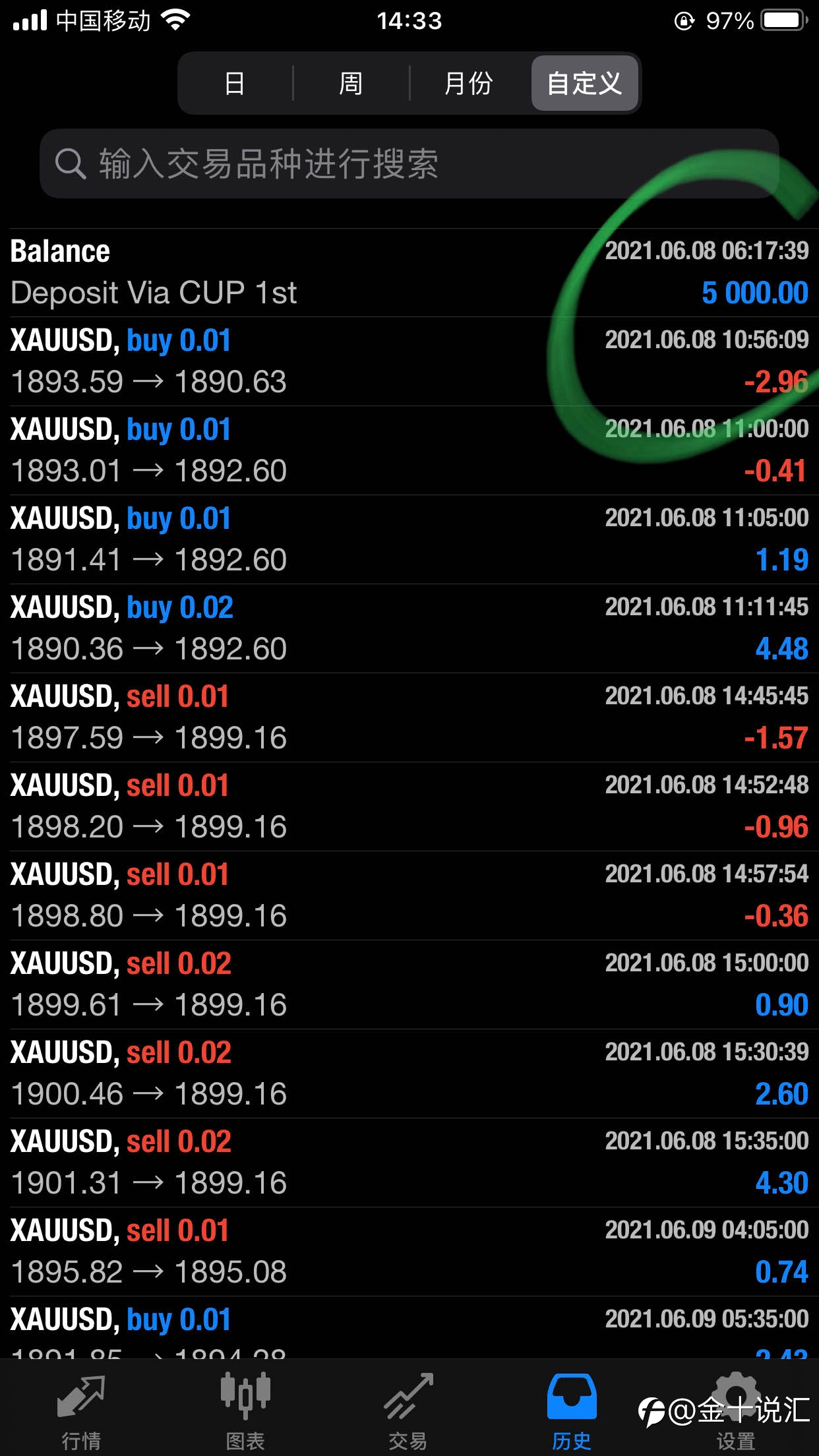Viewport: 819px width, 1456px height.
Task: Open the XAUUSD sell trade dated 2021.06.09 04:05:00
Action: 409,1252
